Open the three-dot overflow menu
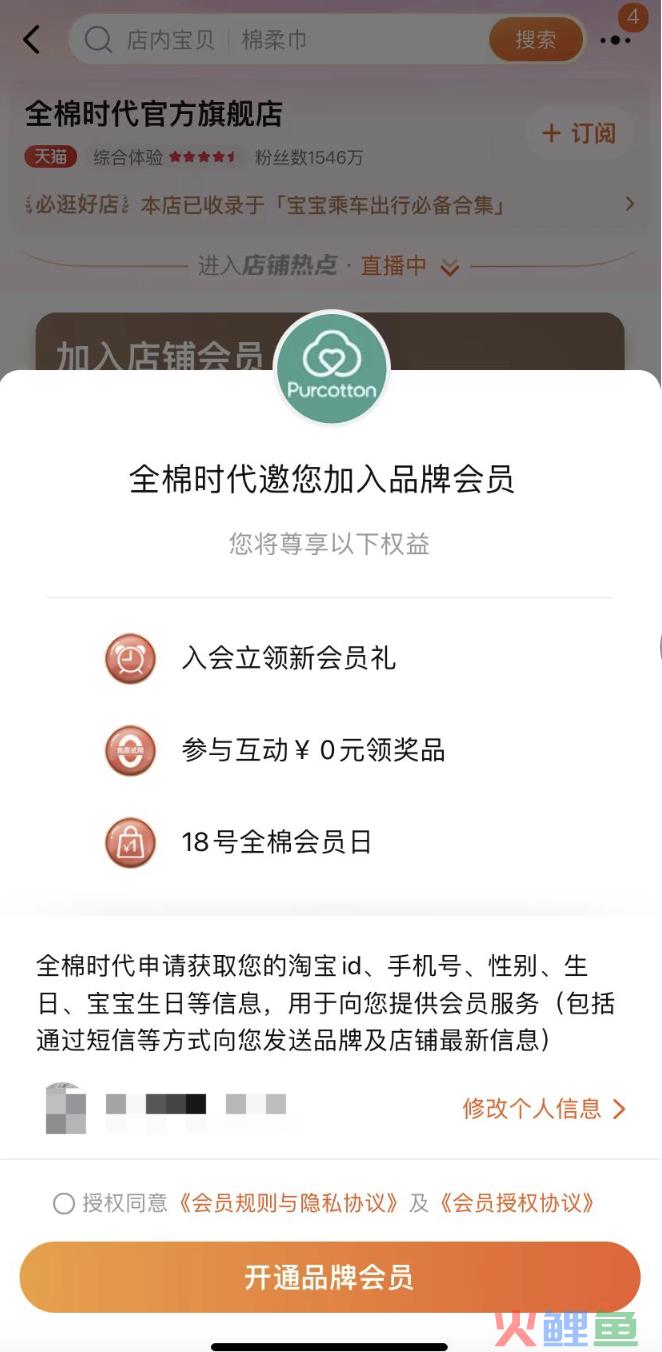The height and width of the screenshot is (1352, 662). 615,41
